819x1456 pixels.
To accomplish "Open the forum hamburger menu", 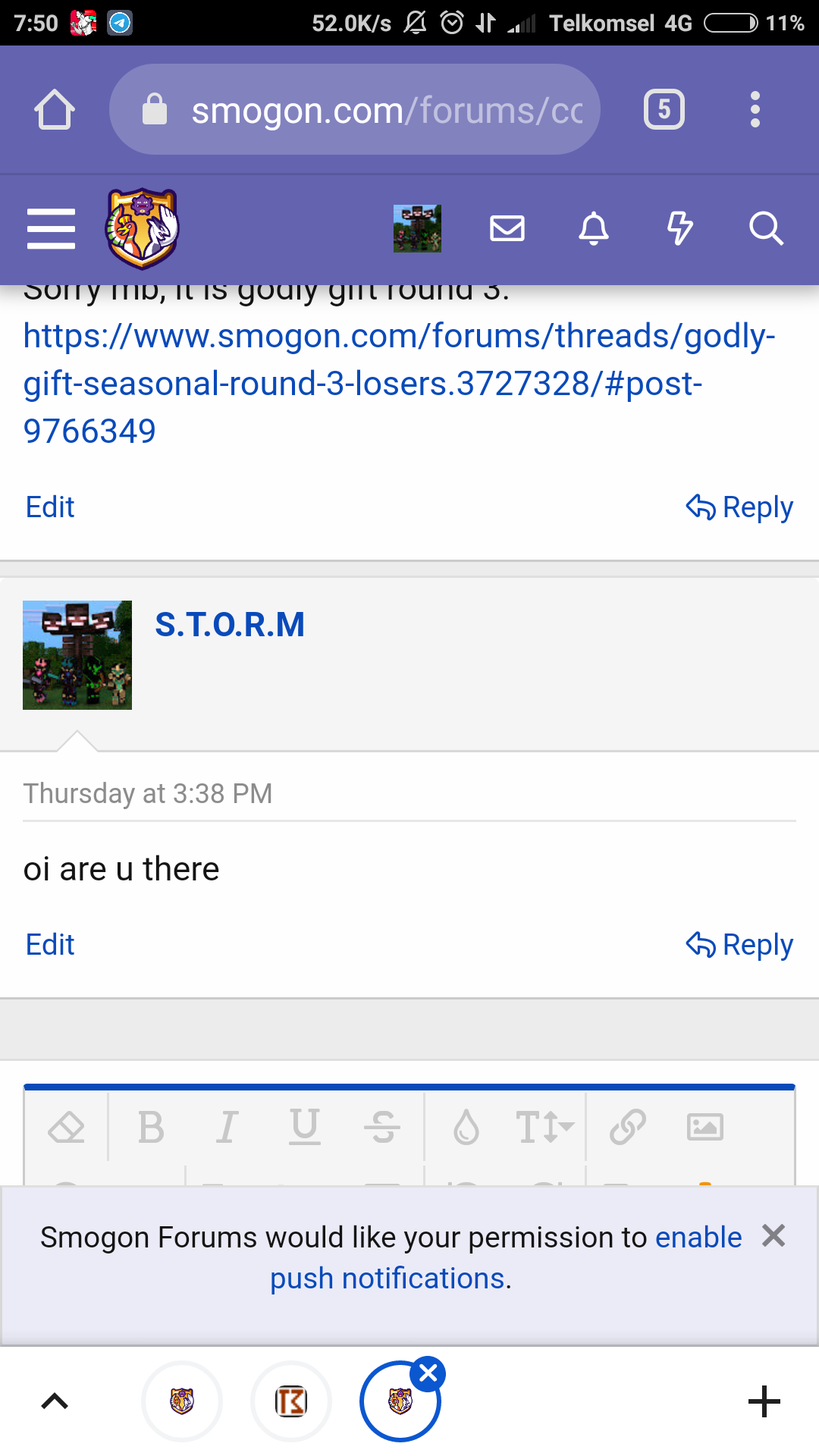I will (51, 228).
